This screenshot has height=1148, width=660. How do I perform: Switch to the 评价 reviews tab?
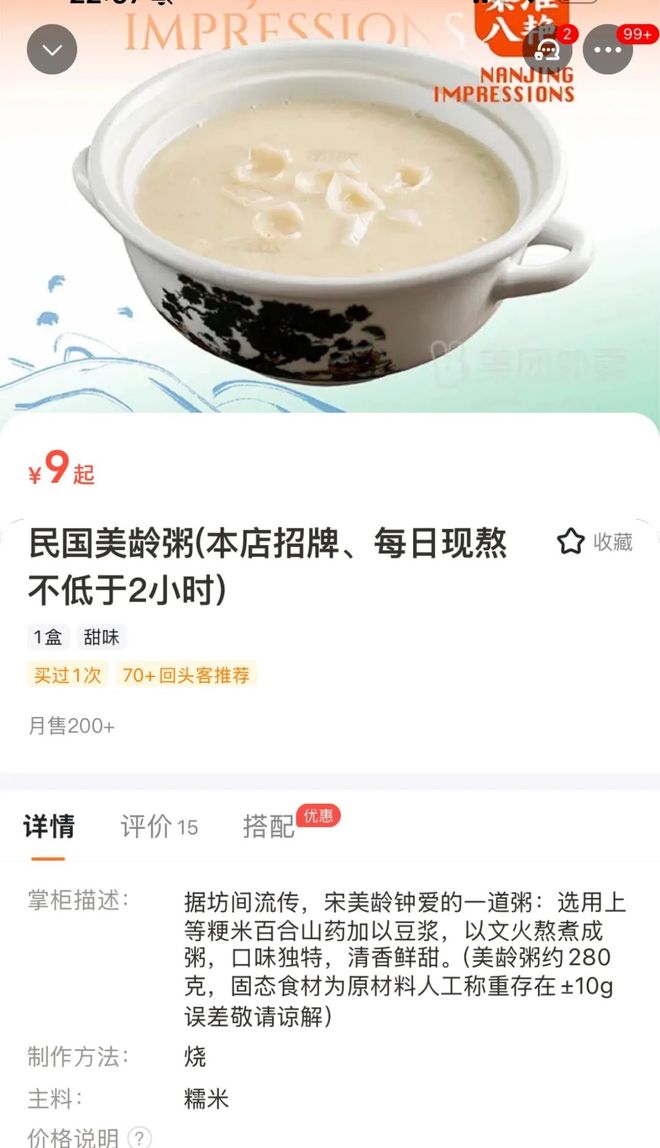click(159, 827)
